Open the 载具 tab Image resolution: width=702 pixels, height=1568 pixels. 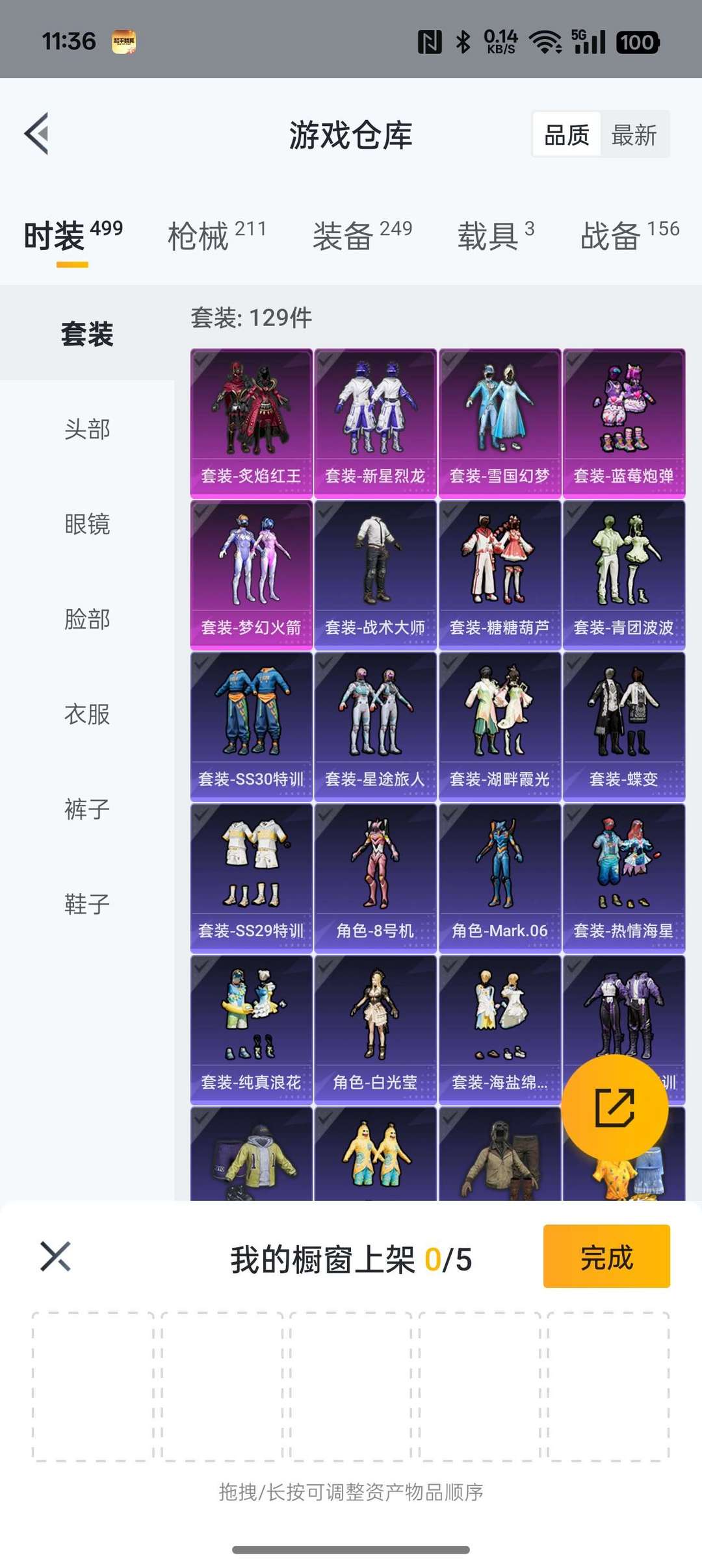496,235
